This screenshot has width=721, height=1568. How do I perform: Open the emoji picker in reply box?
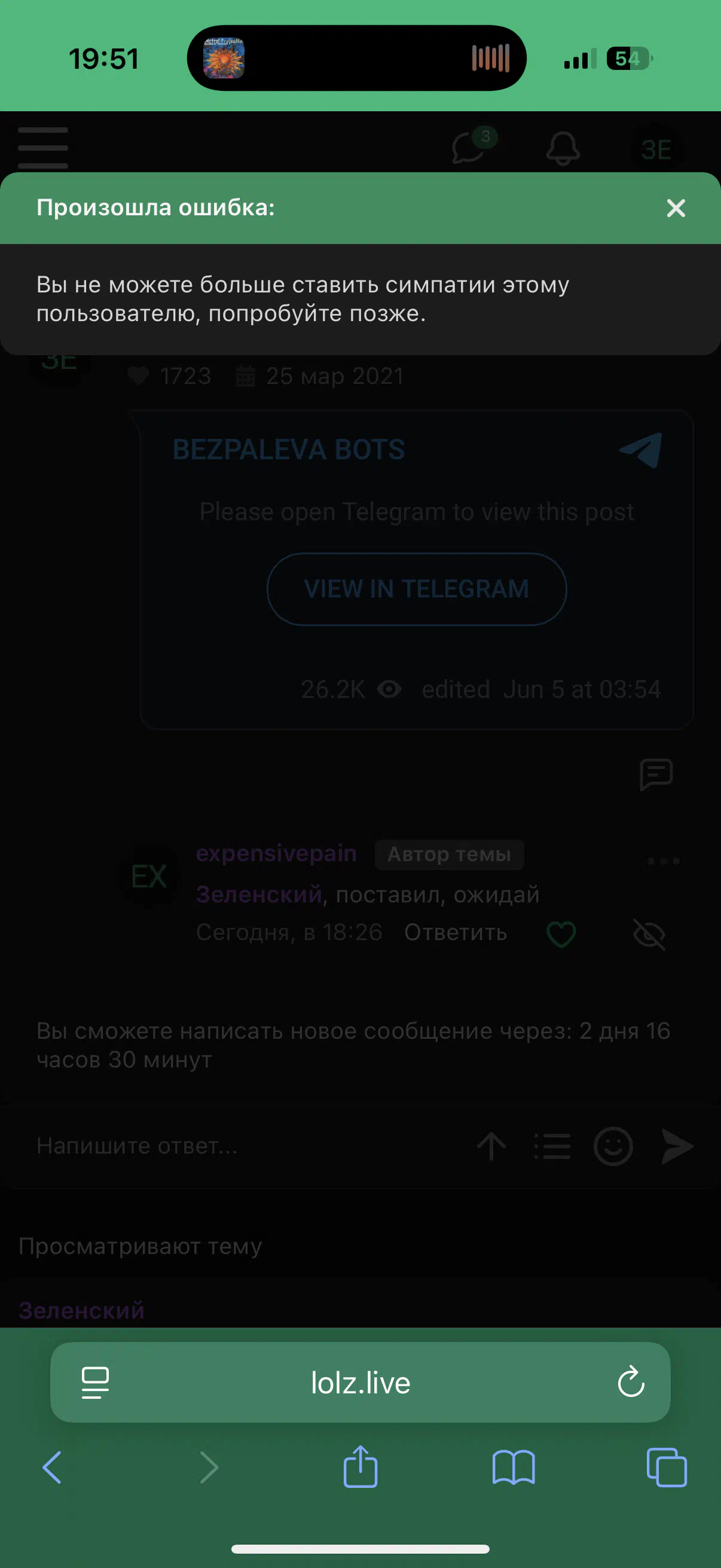613,1146
